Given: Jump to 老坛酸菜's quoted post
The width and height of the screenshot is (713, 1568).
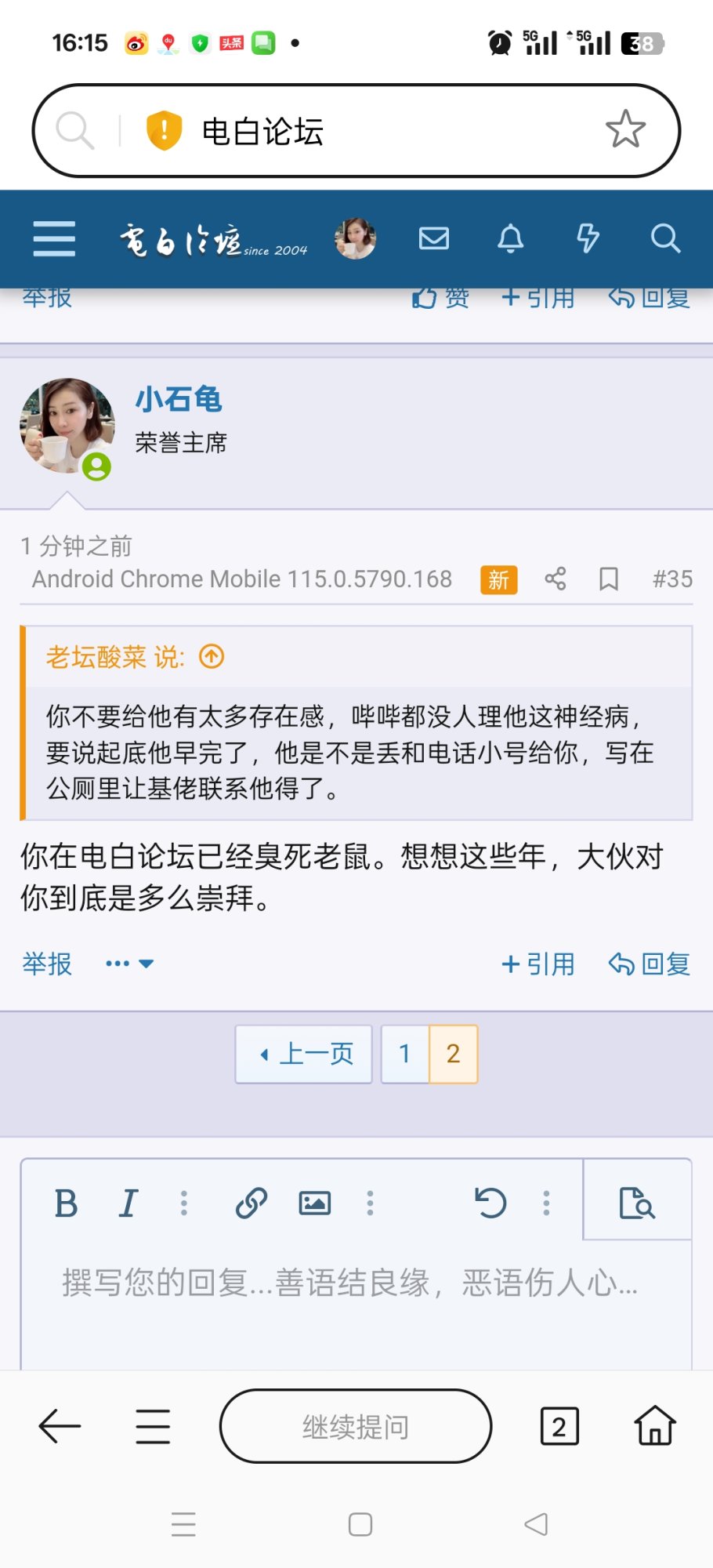Looking at the screenshot, I should [212, 656].
